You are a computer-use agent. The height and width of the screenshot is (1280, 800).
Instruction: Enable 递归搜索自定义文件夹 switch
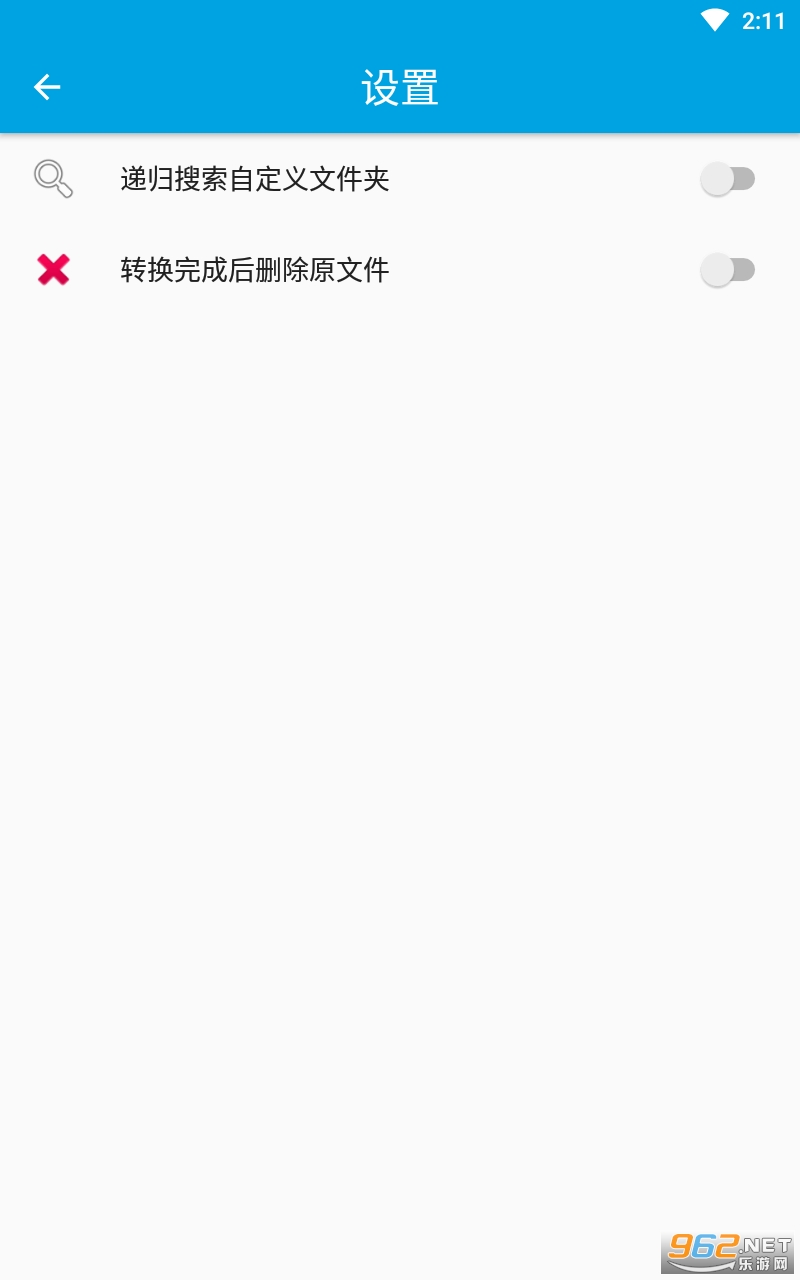[727, 180]
